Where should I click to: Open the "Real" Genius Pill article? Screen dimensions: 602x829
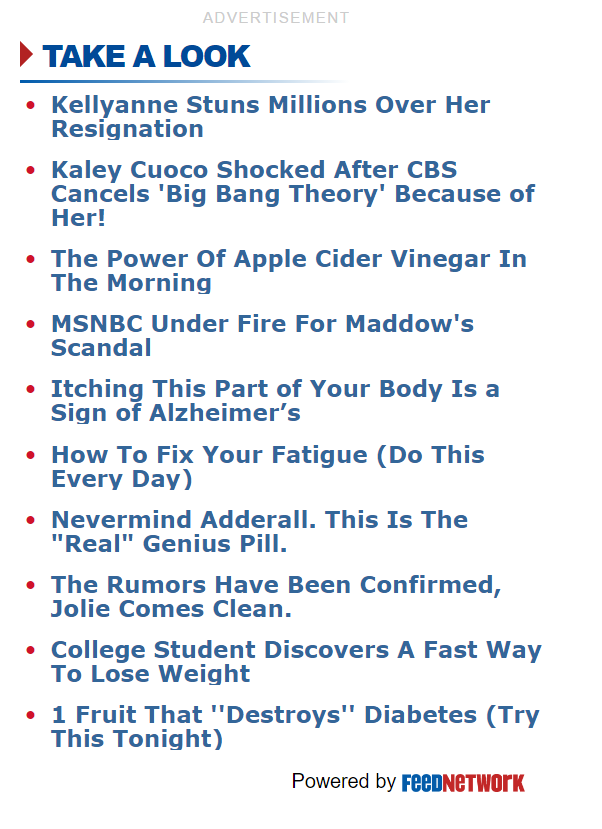(259, 532)
